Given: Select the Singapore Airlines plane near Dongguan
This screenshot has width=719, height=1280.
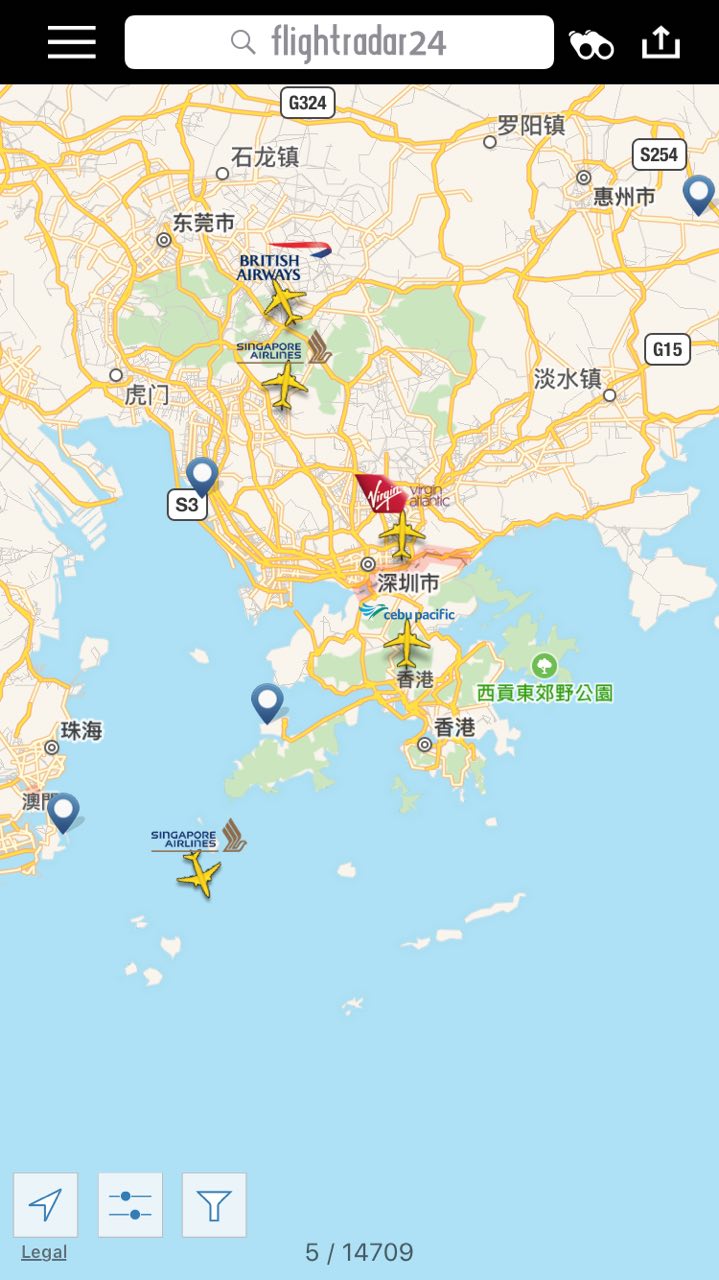Looking at the screenshot, I should coord(286,385).
